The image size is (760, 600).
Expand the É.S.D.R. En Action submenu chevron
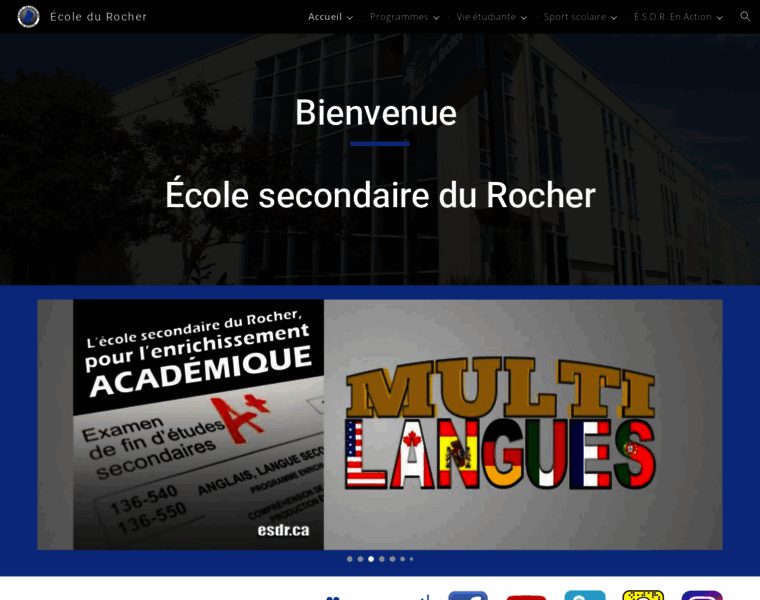pos(720,18)
